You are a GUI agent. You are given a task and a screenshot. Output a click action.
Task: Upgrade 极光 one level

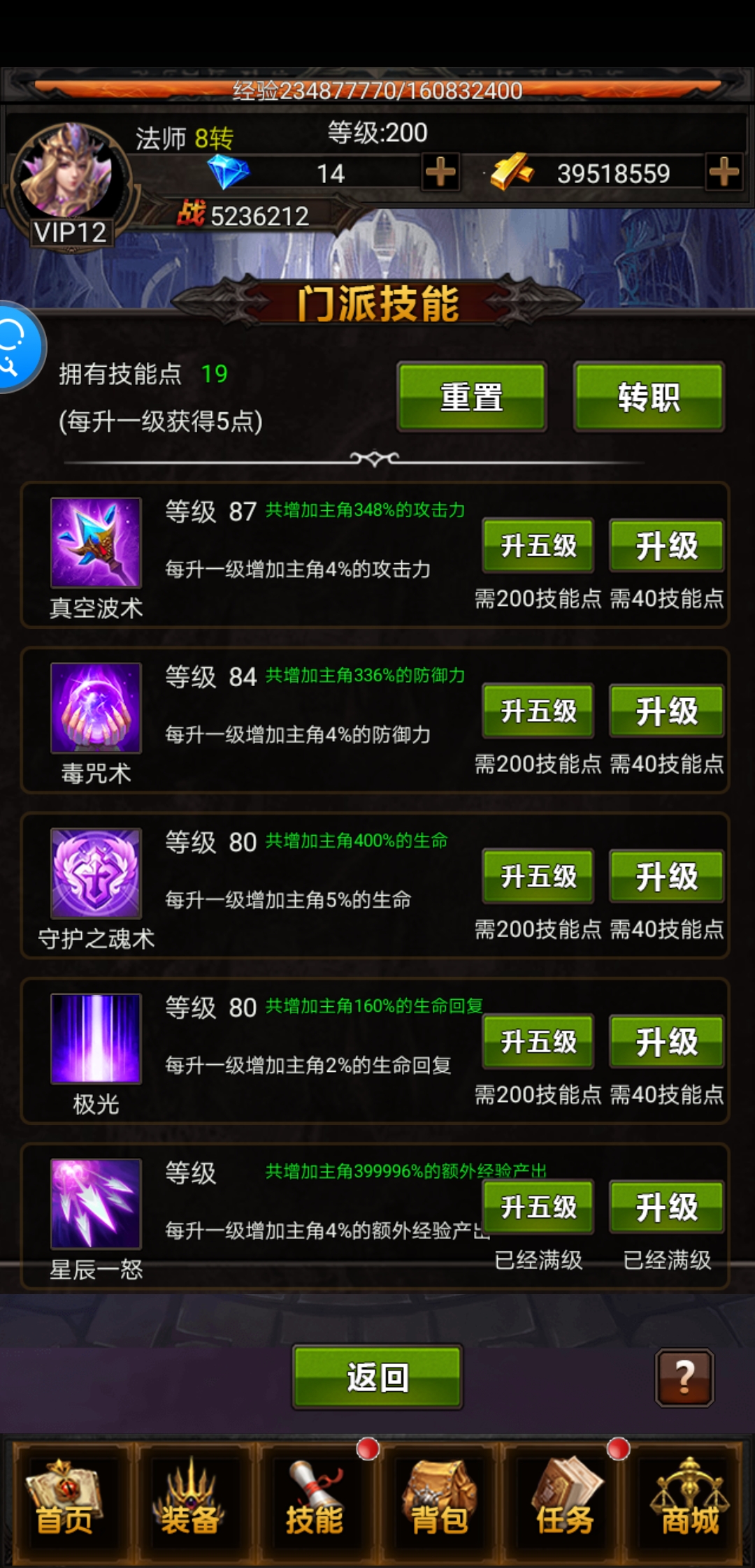tap(666, 1041)
